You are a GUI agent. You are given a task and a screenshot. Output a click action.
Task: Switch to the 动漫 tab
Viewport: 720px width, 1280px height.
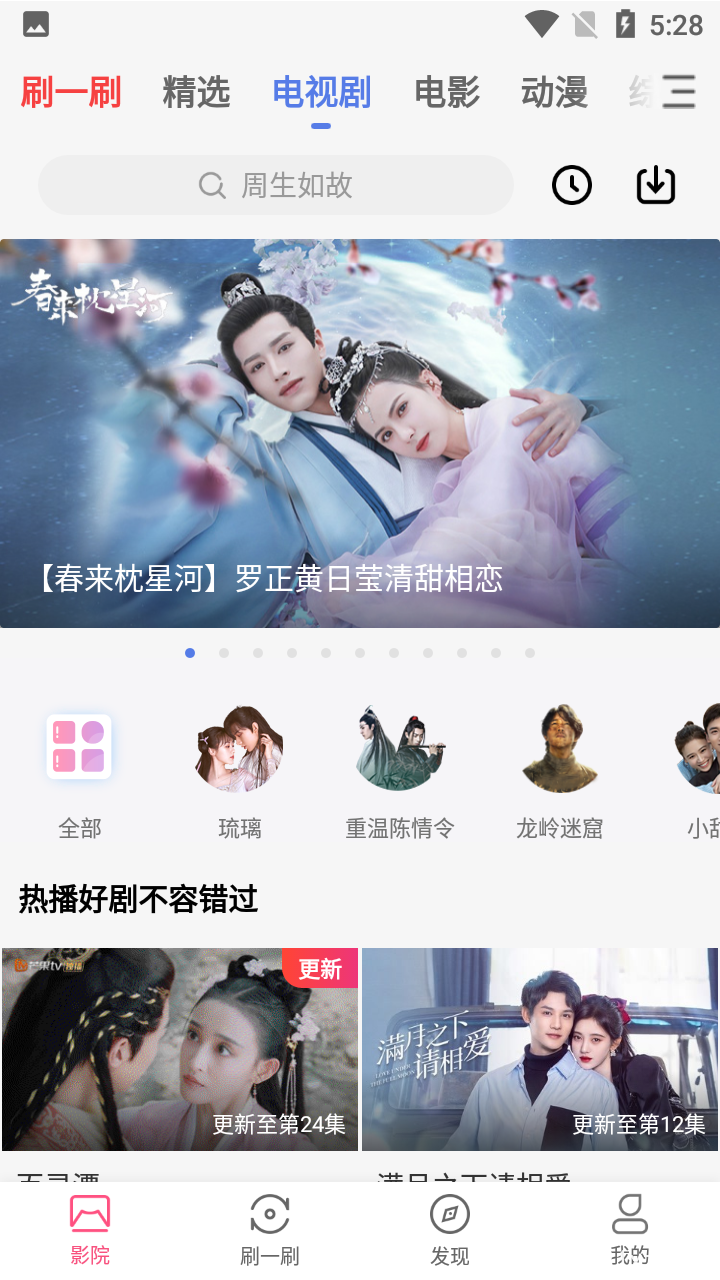click(x=554, y=93)
